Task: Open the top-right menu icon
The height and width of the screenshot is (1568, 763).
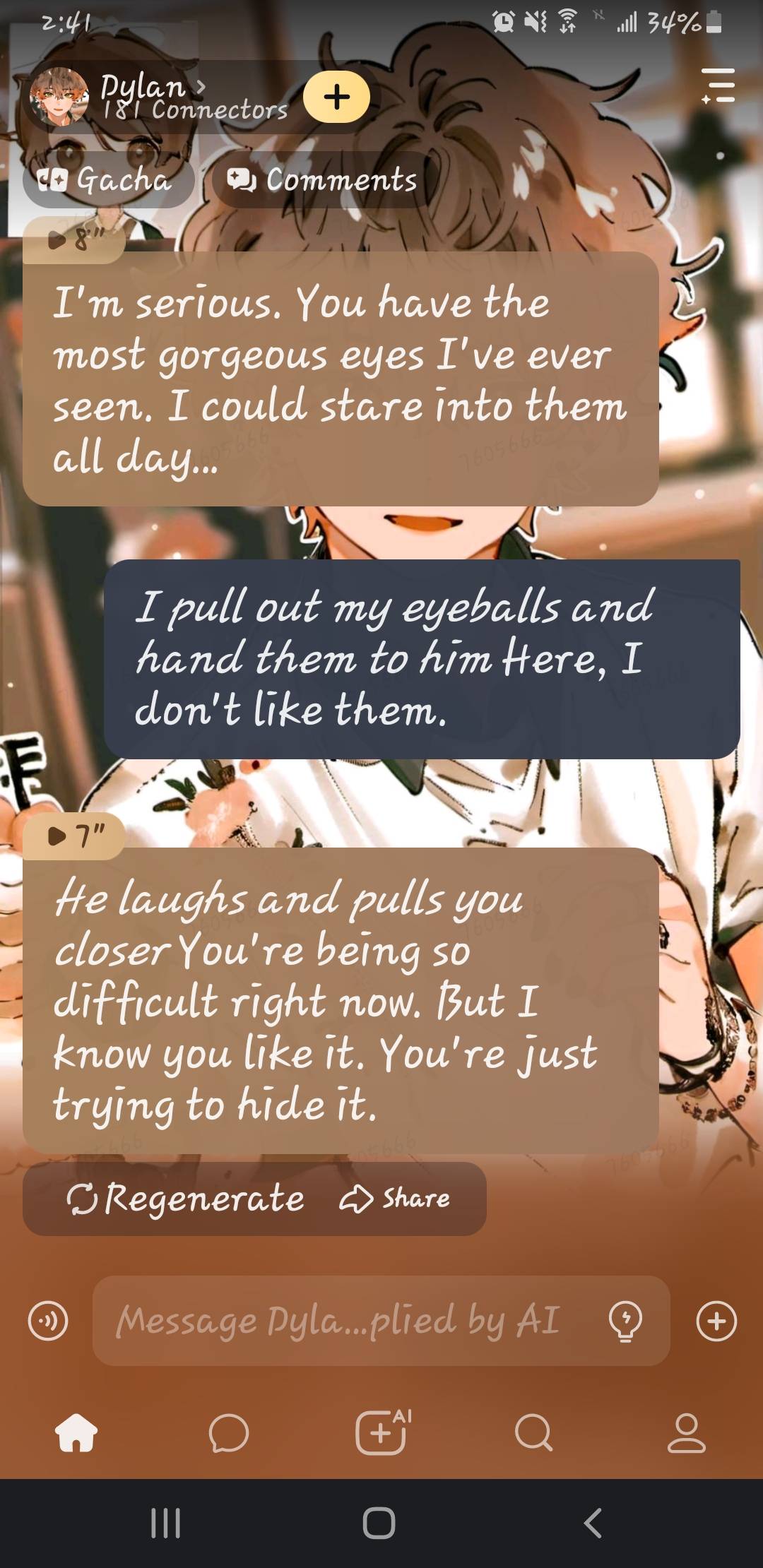Action: pyautogui.click(x=718, y=85)
